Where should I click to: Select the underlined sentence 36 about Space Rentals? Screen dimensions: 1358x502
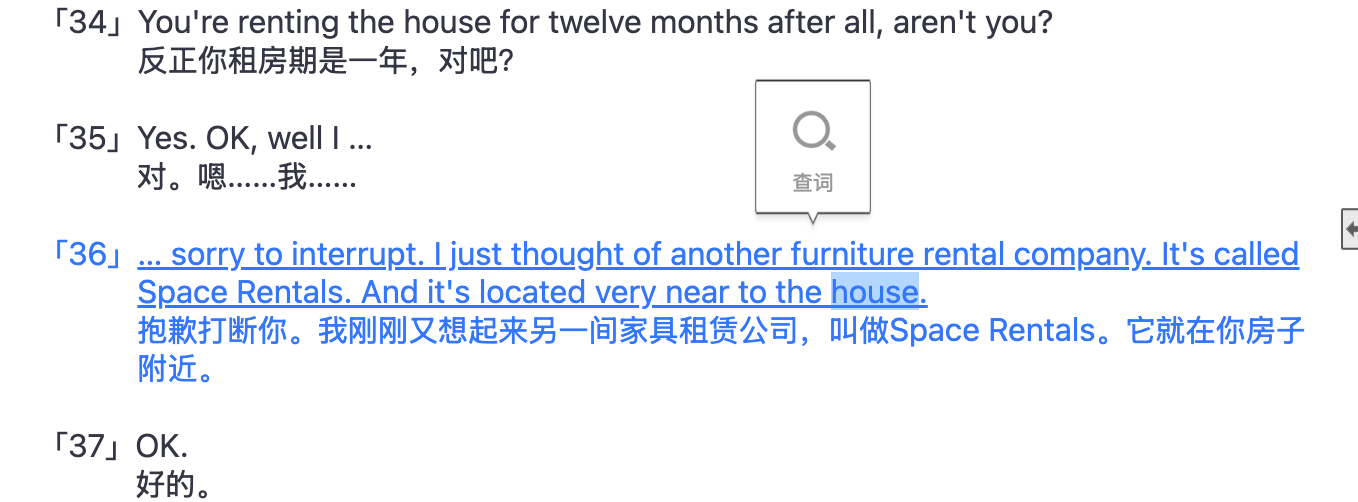click(718, 273)
